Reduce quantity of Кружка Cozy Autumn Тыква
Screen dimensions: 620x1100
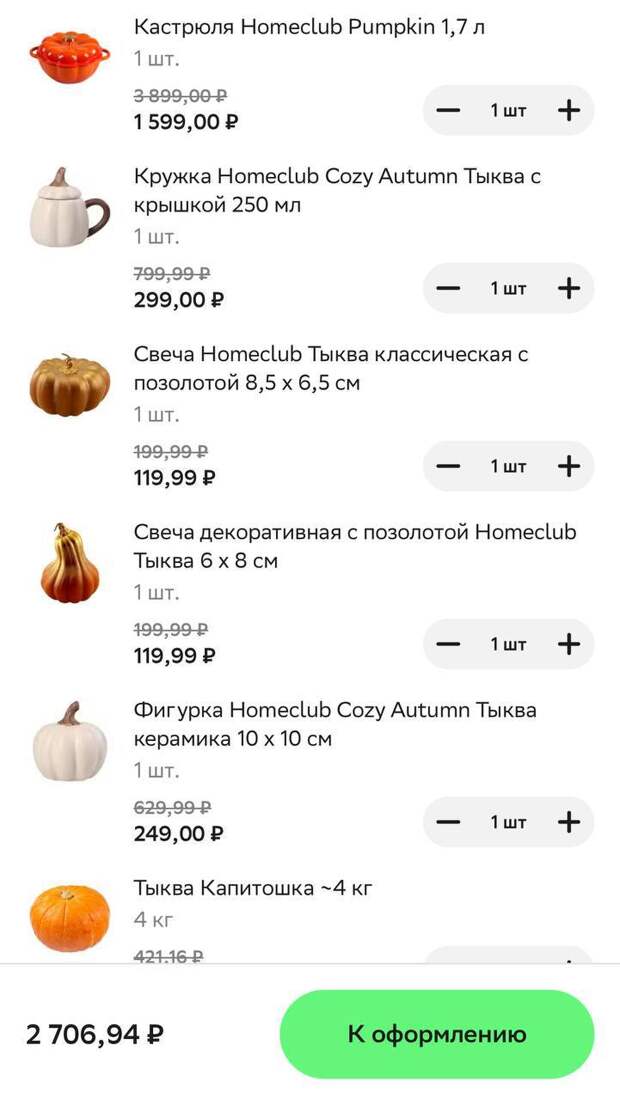[449, 288]
